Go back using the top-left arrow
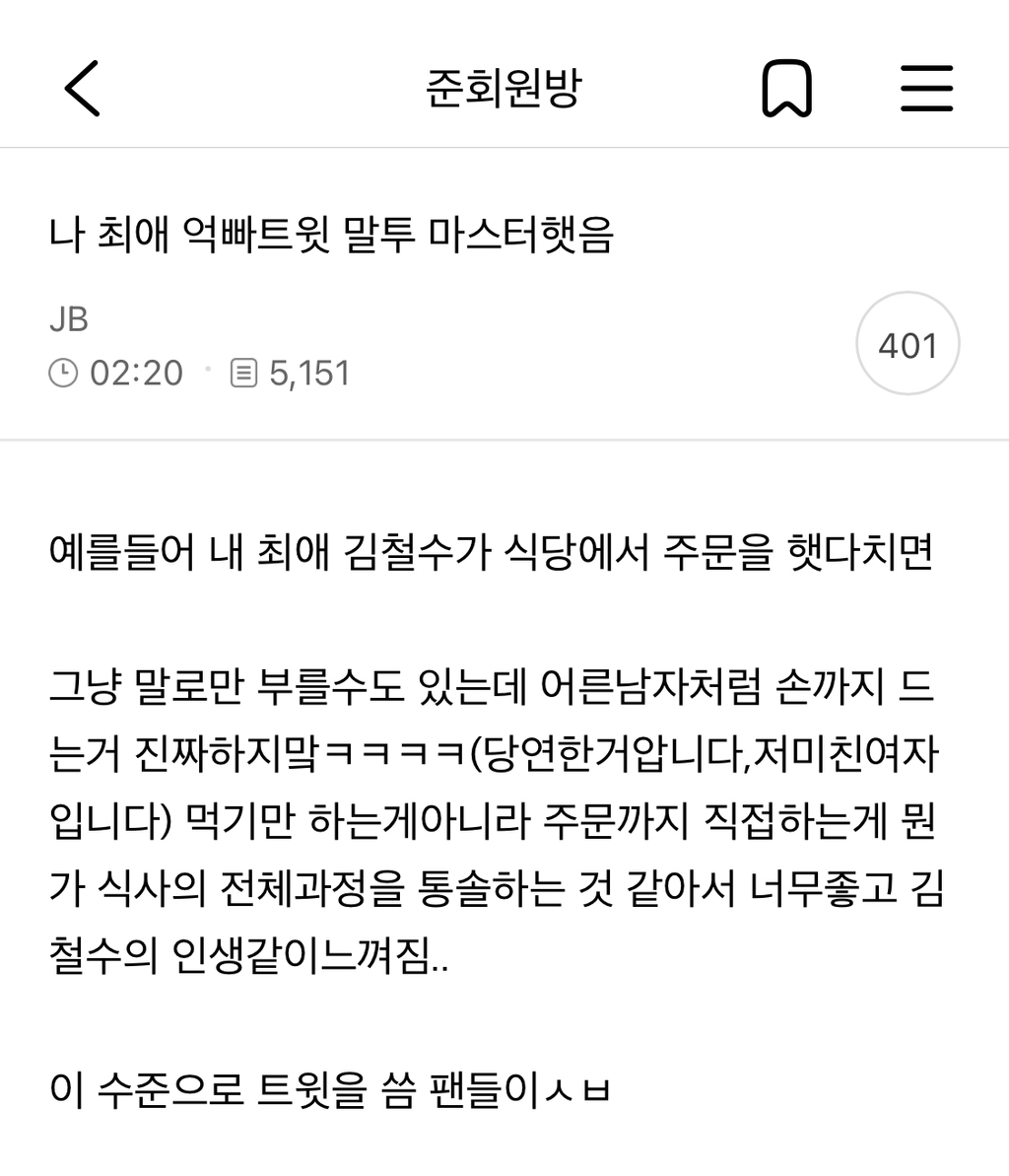Image resolution: width=1009 pixels, height=1176 pixels. click(x=82, y=89)
